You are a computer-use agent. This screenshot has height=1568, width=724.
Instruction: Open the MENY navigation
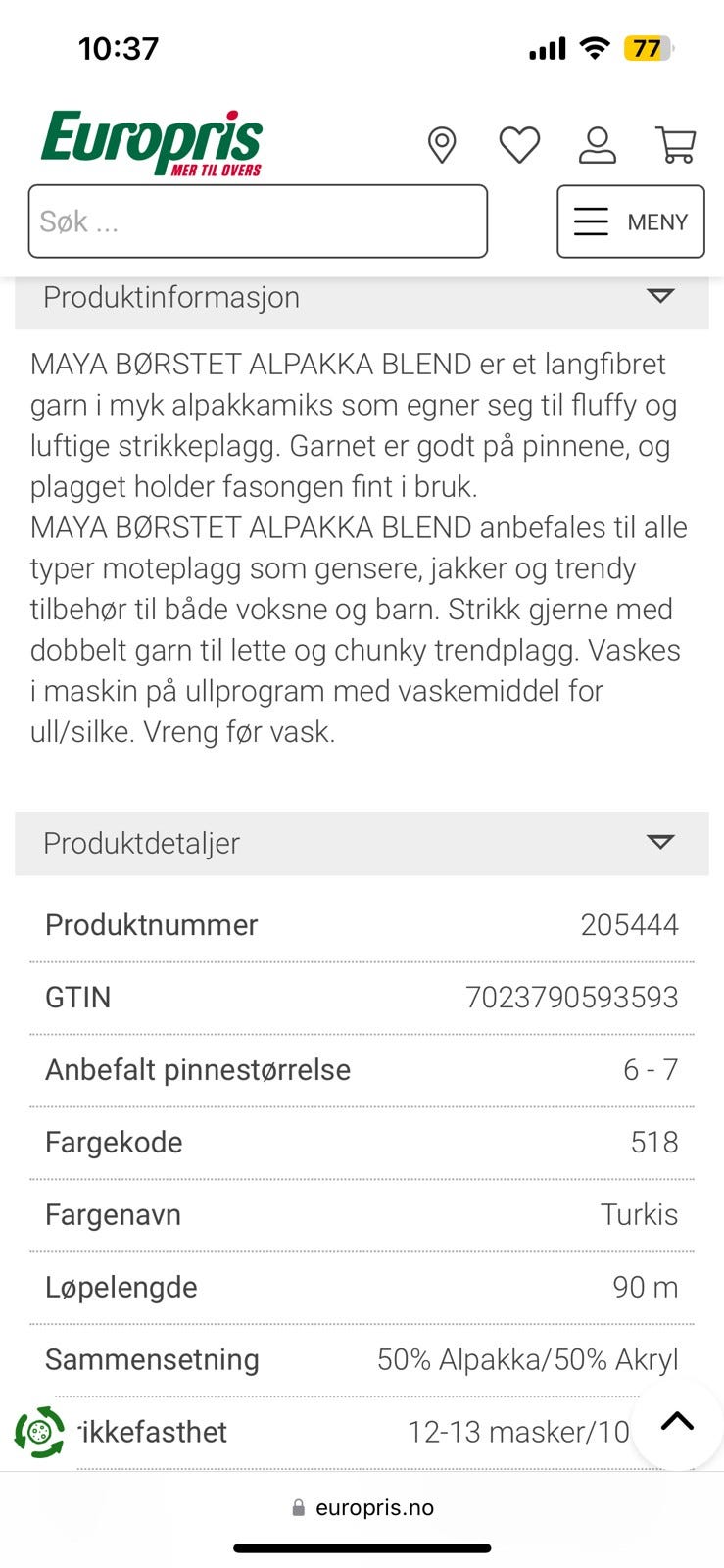630,221
